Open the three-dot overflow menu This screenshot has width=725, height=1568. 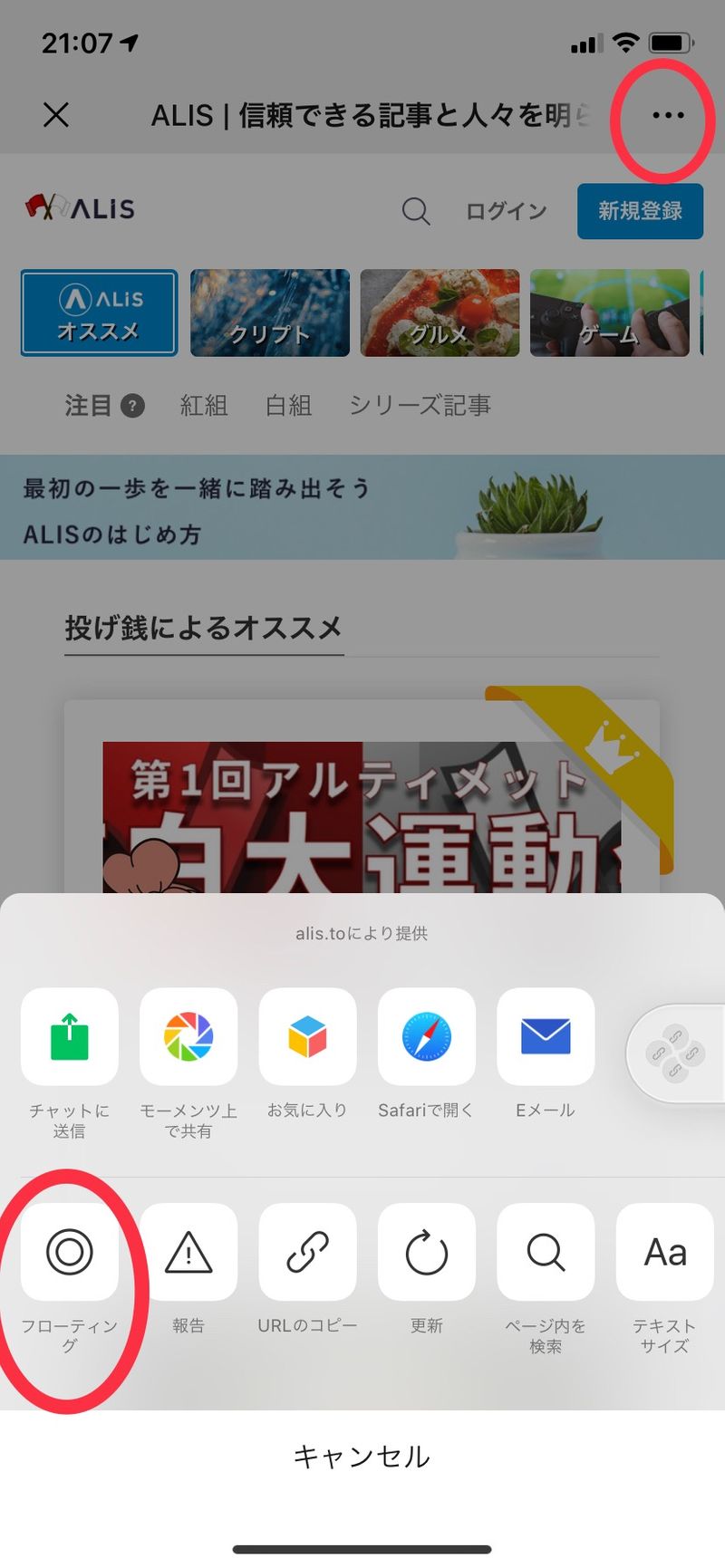(668, 115)
